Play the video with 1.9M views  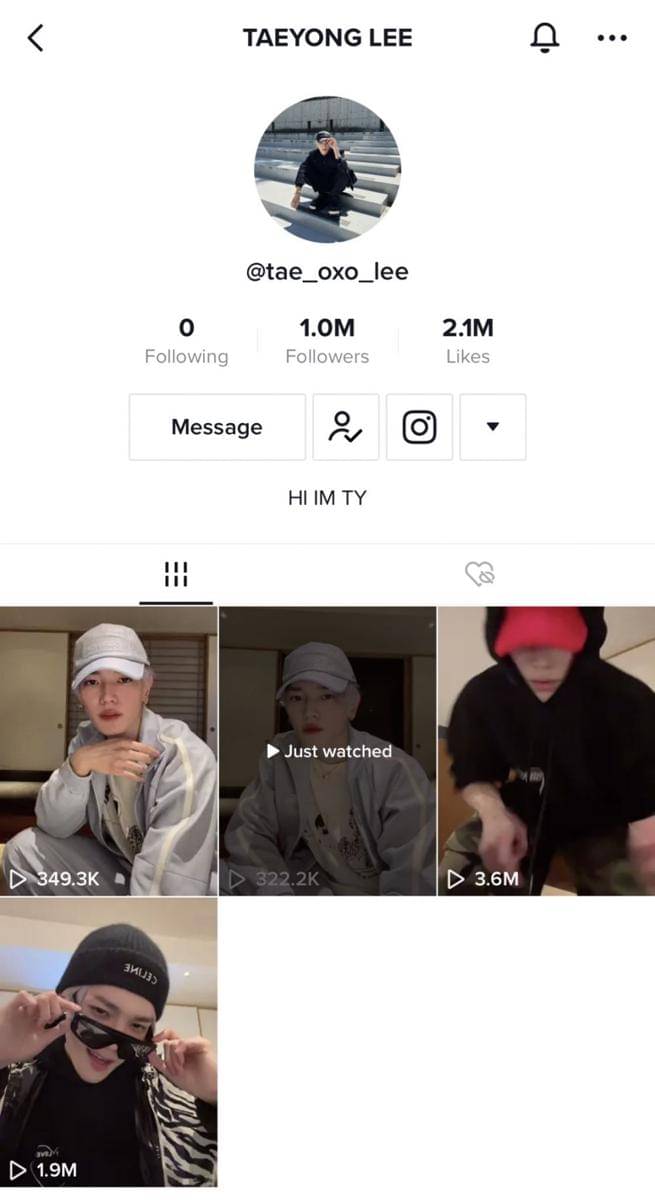click(x=108, y=1042)
